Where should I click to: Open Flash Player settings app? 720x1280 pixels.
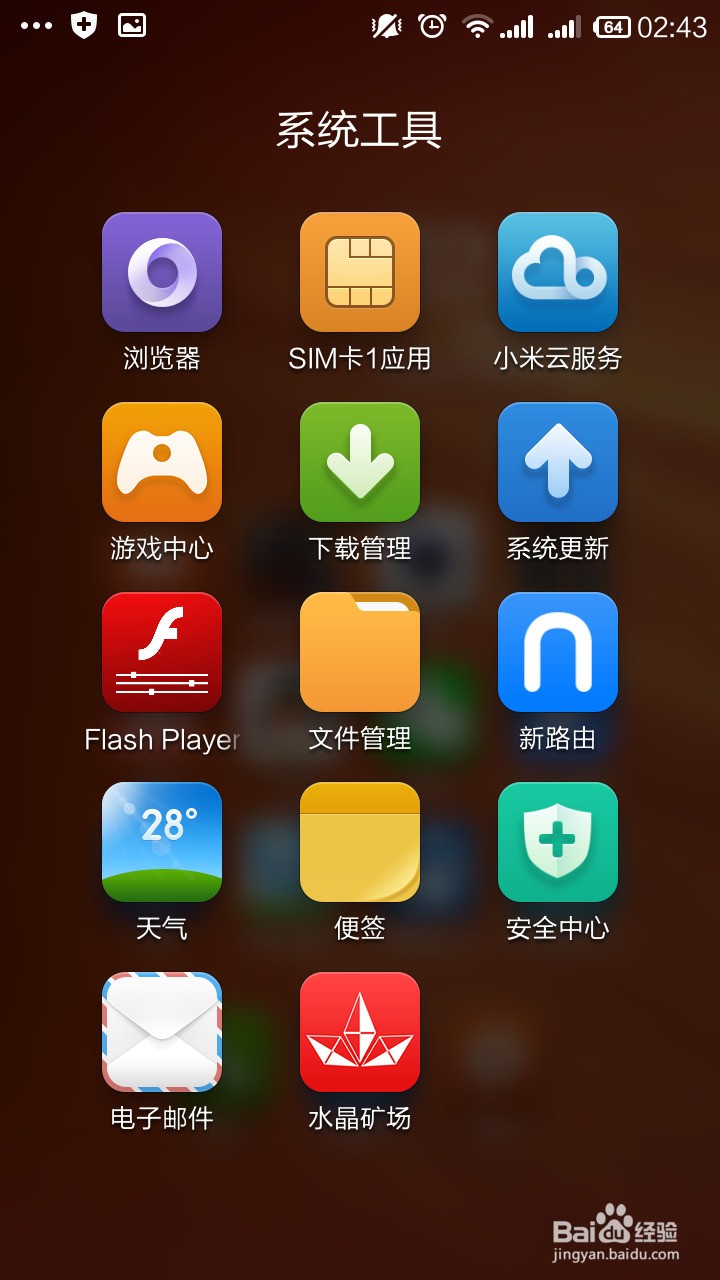pyautogui.click(x=162, y=652)
